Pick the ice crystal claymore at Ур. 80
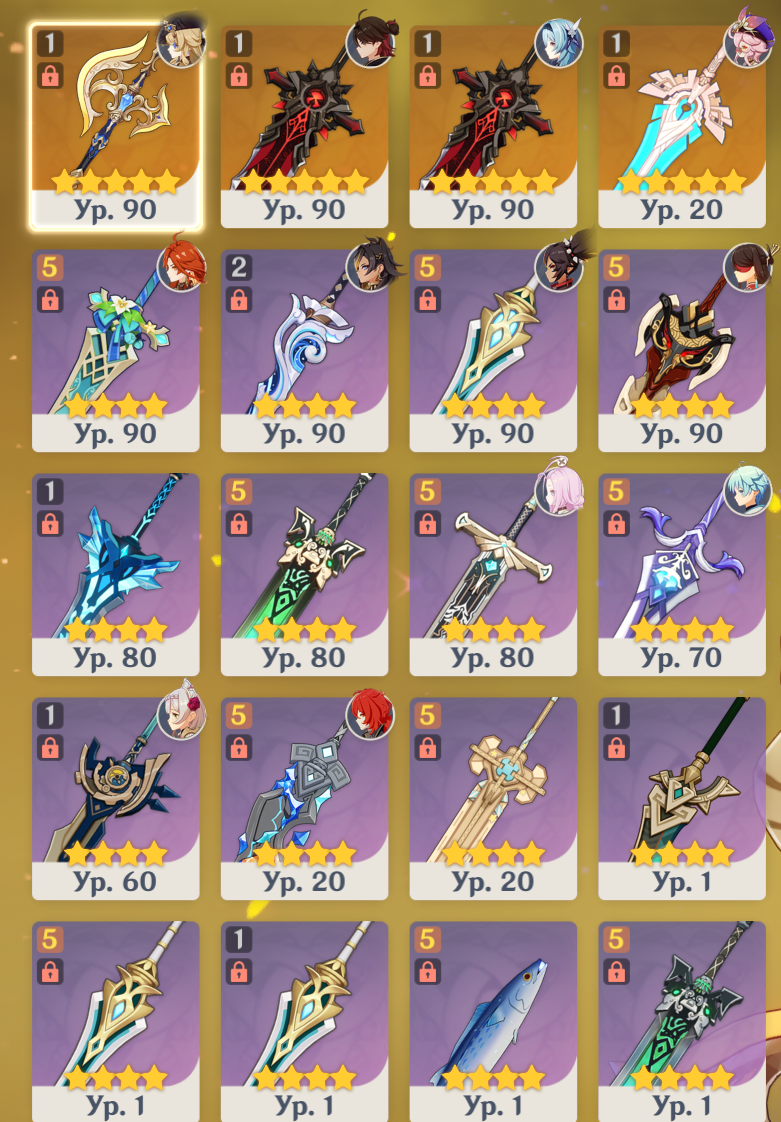Screen dimensions: 781x1122 (x=116, y=575)
